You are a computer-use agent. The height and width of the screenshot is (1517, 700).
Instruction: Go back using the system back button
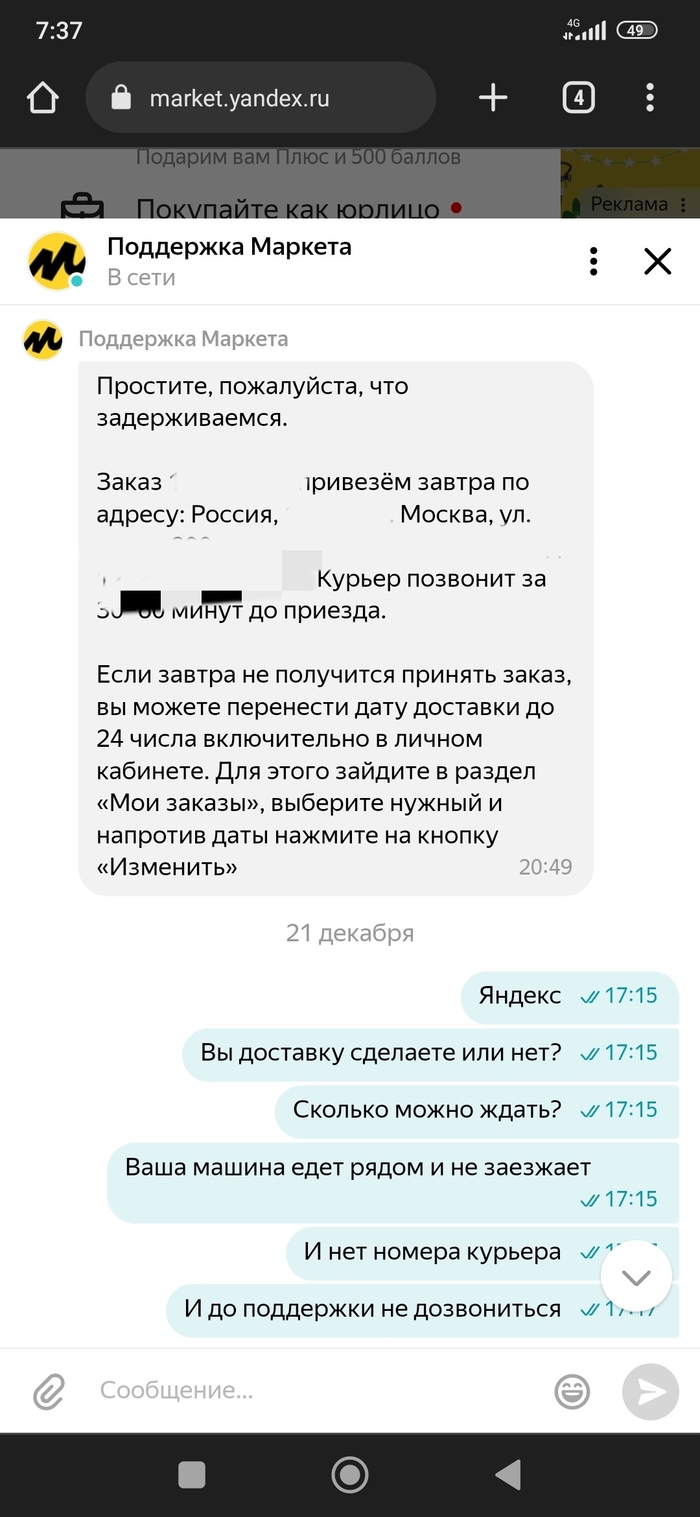click(x=508, y=1475)
